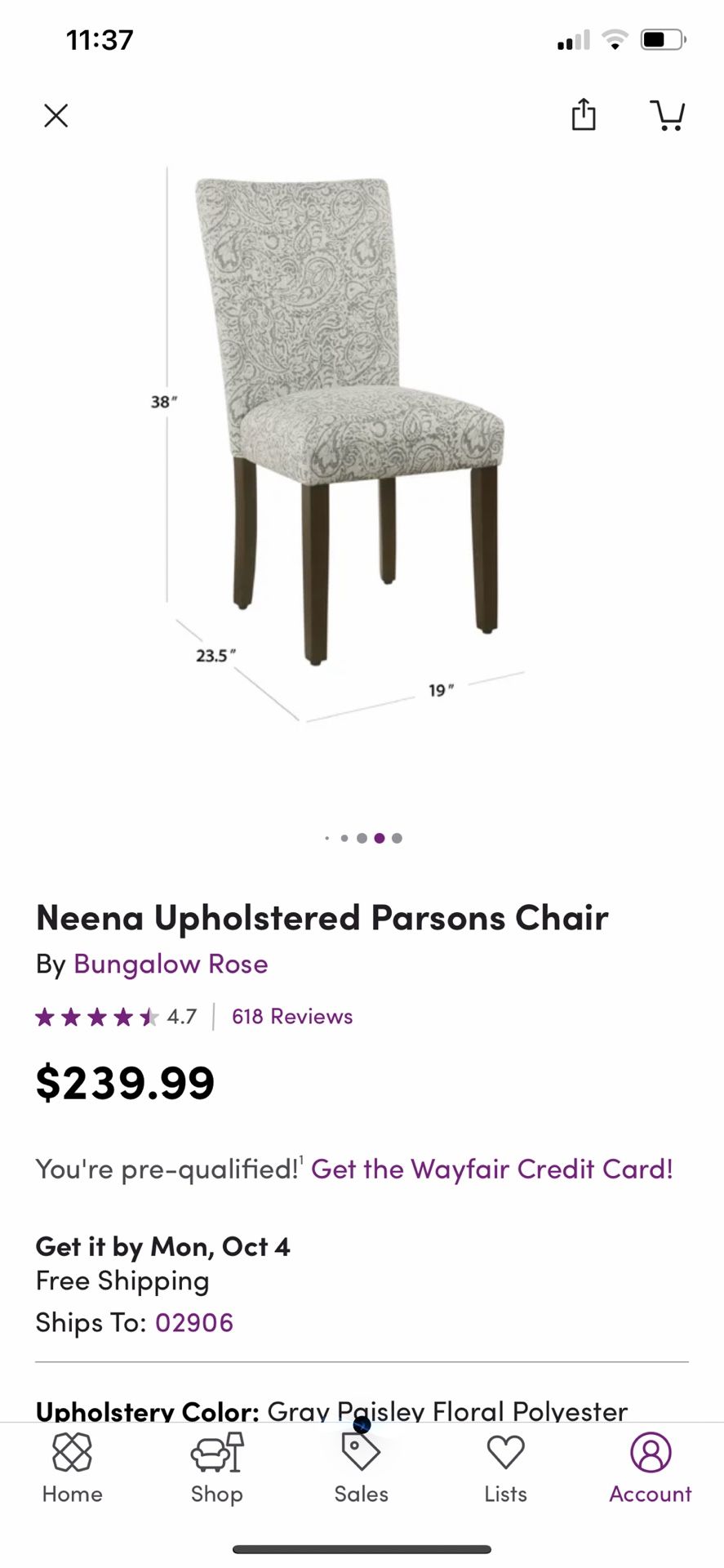The image size is (724, 1568).
Task: Switch to the Lists tab
Action: pyautogui.click(x=506, y=1468)
